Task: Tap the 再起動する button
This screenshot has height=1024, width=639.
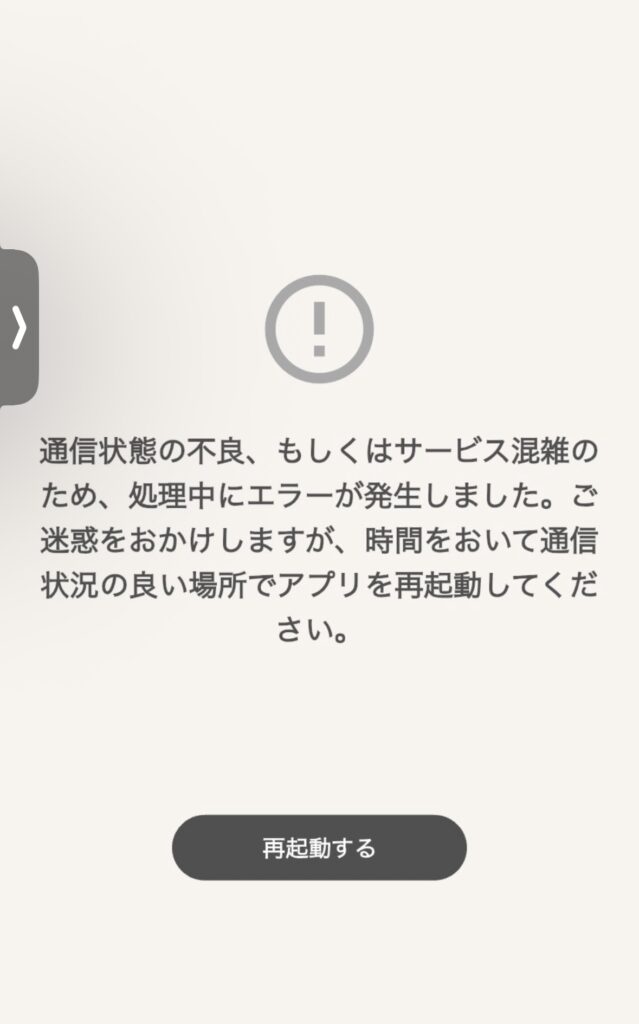Action: click(x=319, y=848)
